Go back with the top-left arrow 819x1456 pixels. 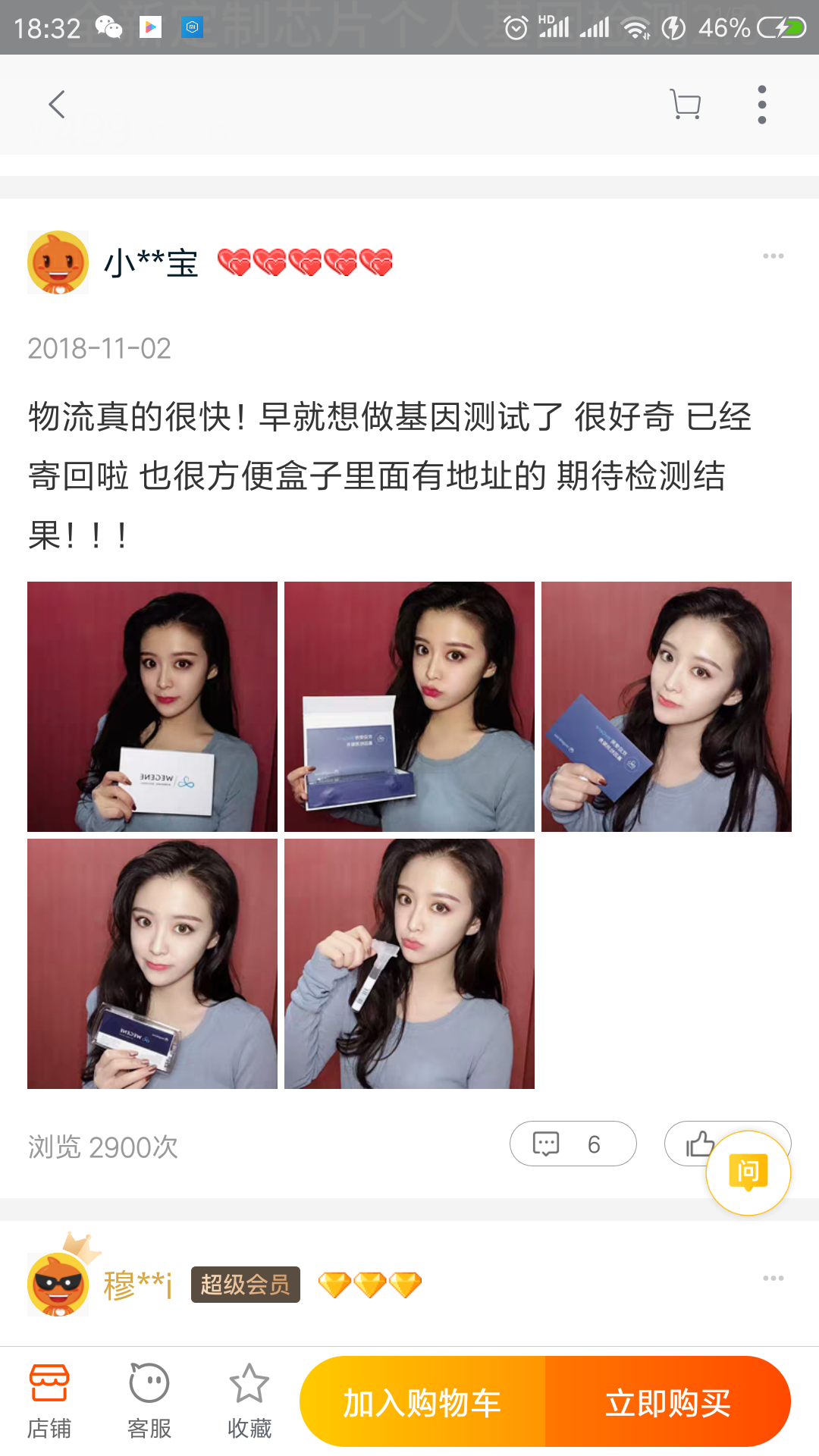(x=57, y=105)
